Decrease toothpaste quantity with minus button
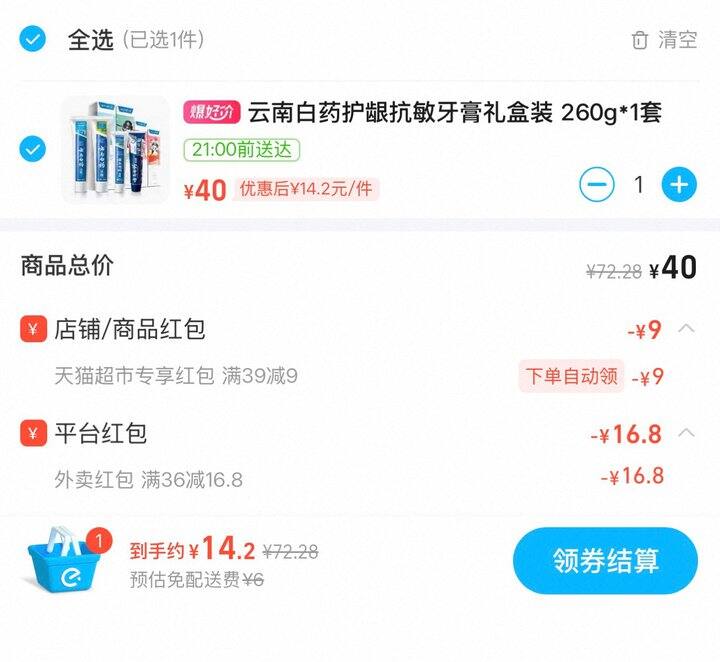720x662 pixels. coord(597,184)
